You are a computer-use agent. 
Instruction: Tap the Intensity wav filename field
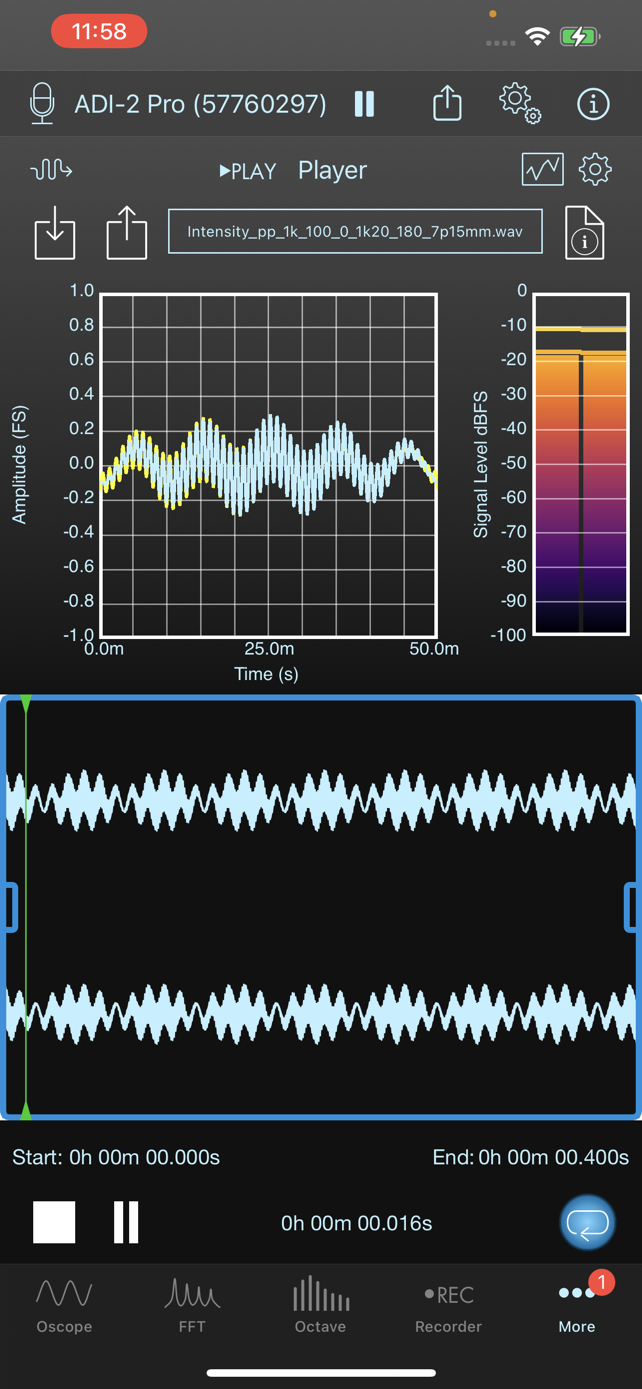[x=355, y=232]
